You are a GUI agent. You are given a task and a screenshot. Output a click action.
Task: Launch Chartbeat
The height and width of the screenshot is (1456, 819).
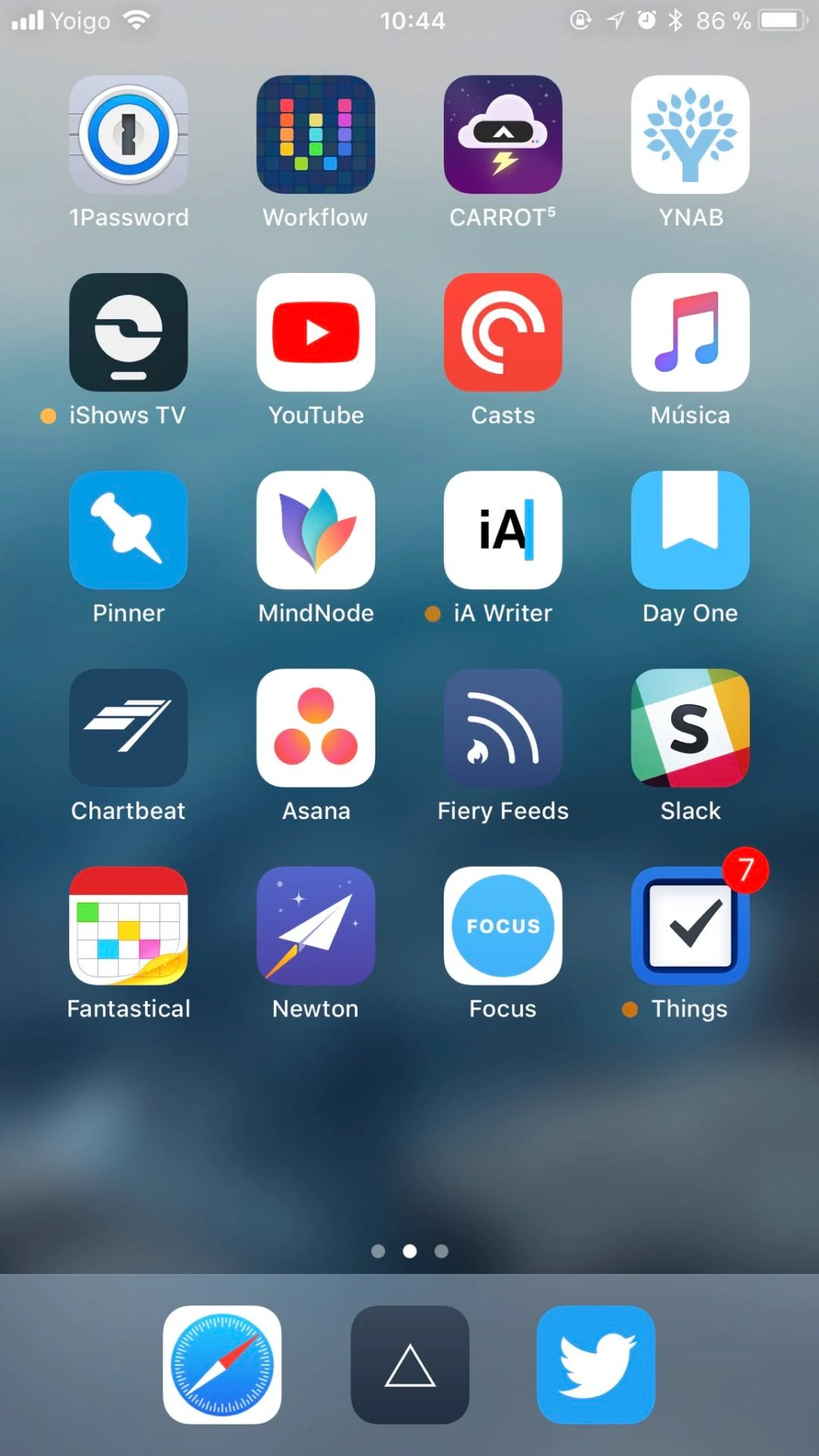point(128,728)
